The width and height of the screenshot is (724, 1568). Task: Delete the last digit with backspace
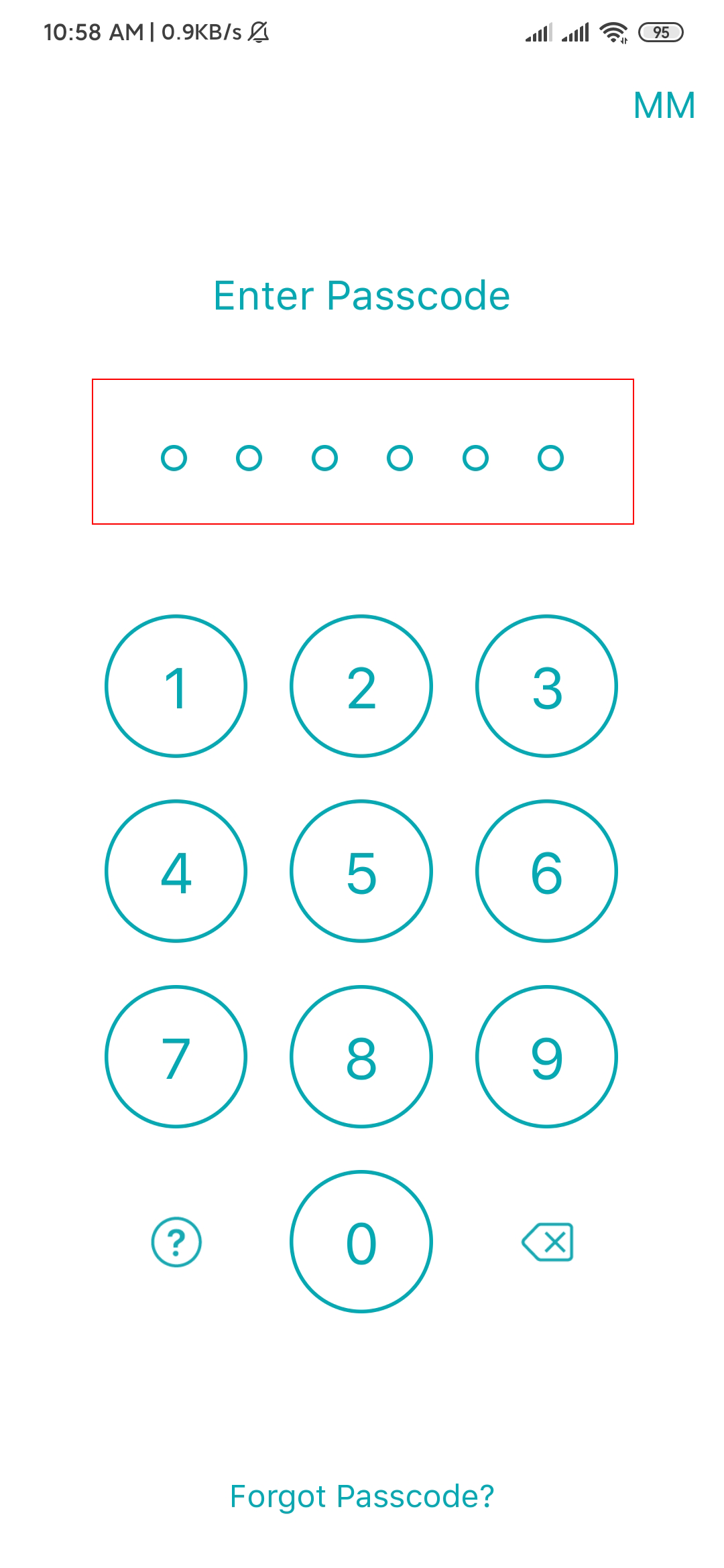548,1242
